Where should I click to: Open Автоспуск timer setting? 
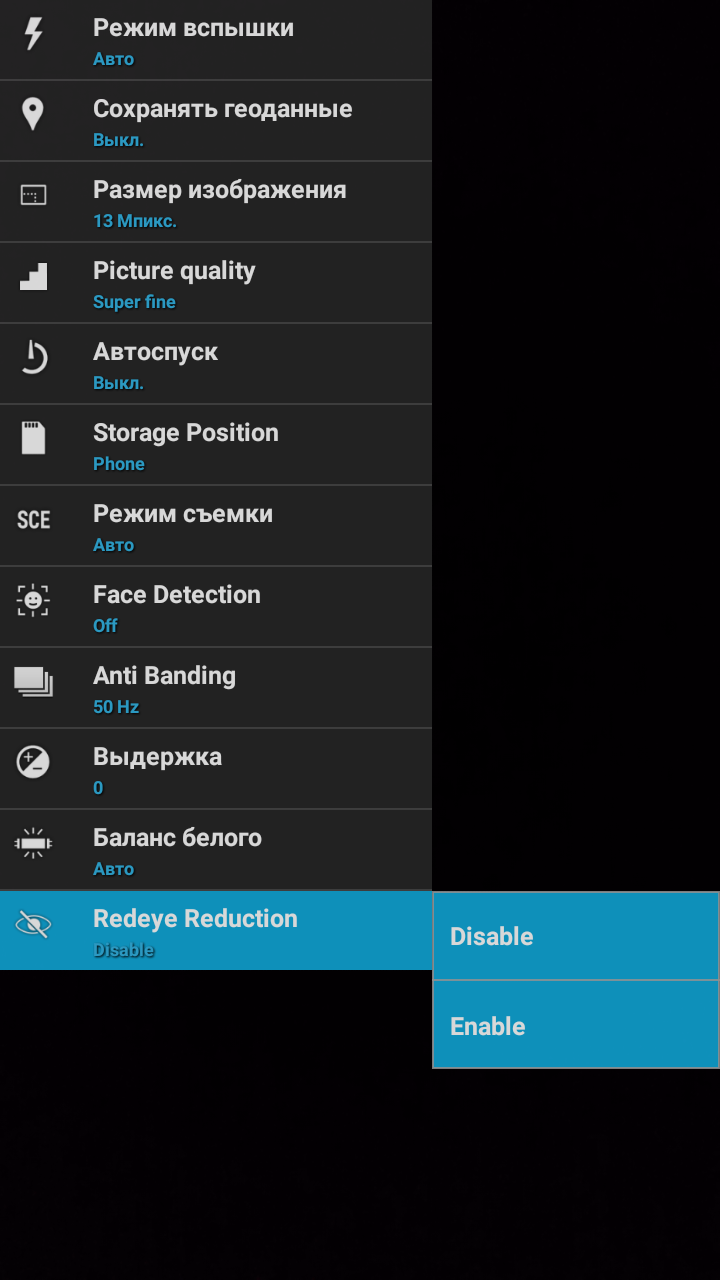point(216,364)
